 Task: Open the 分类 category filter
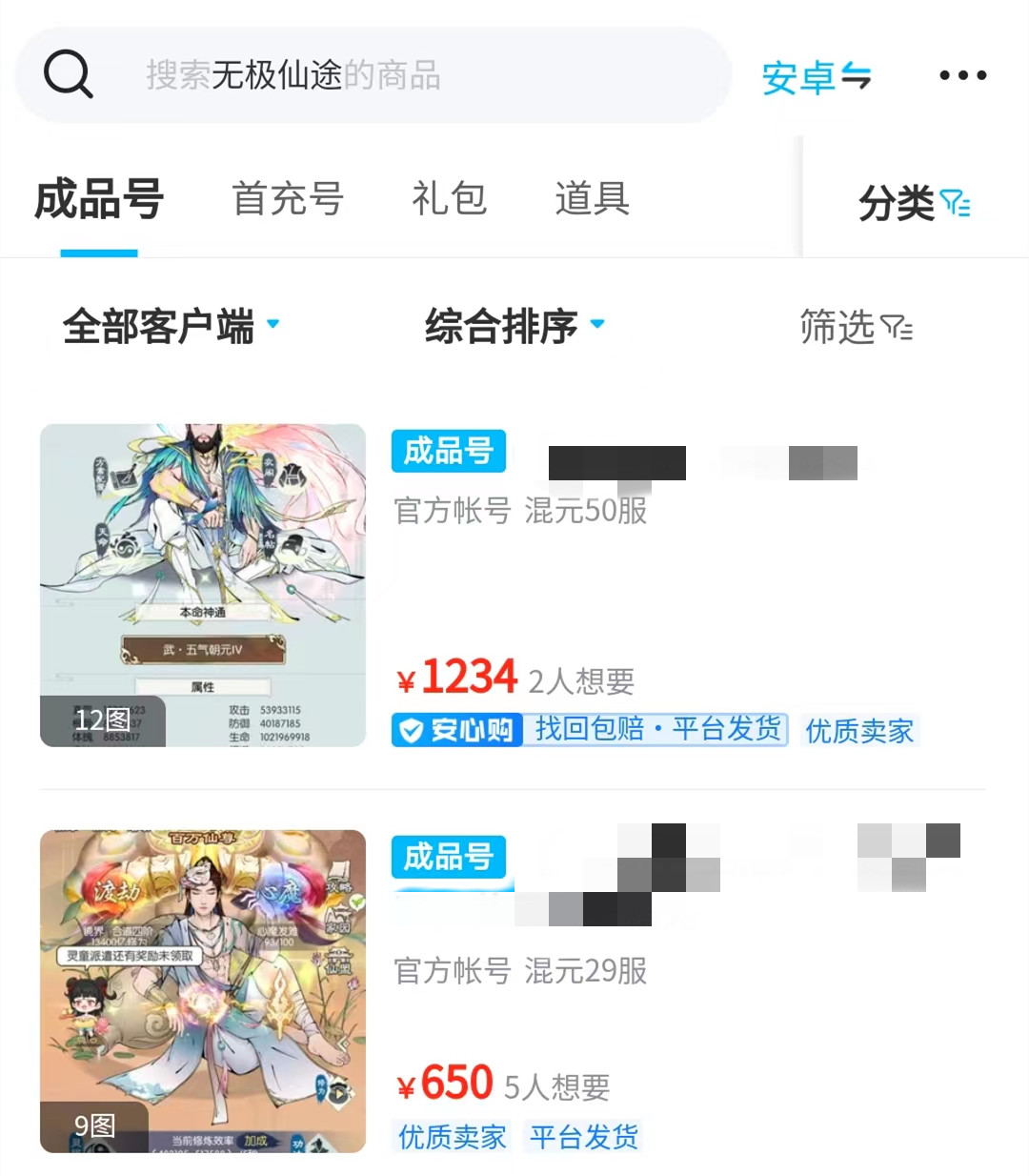[x=913, y=203]
